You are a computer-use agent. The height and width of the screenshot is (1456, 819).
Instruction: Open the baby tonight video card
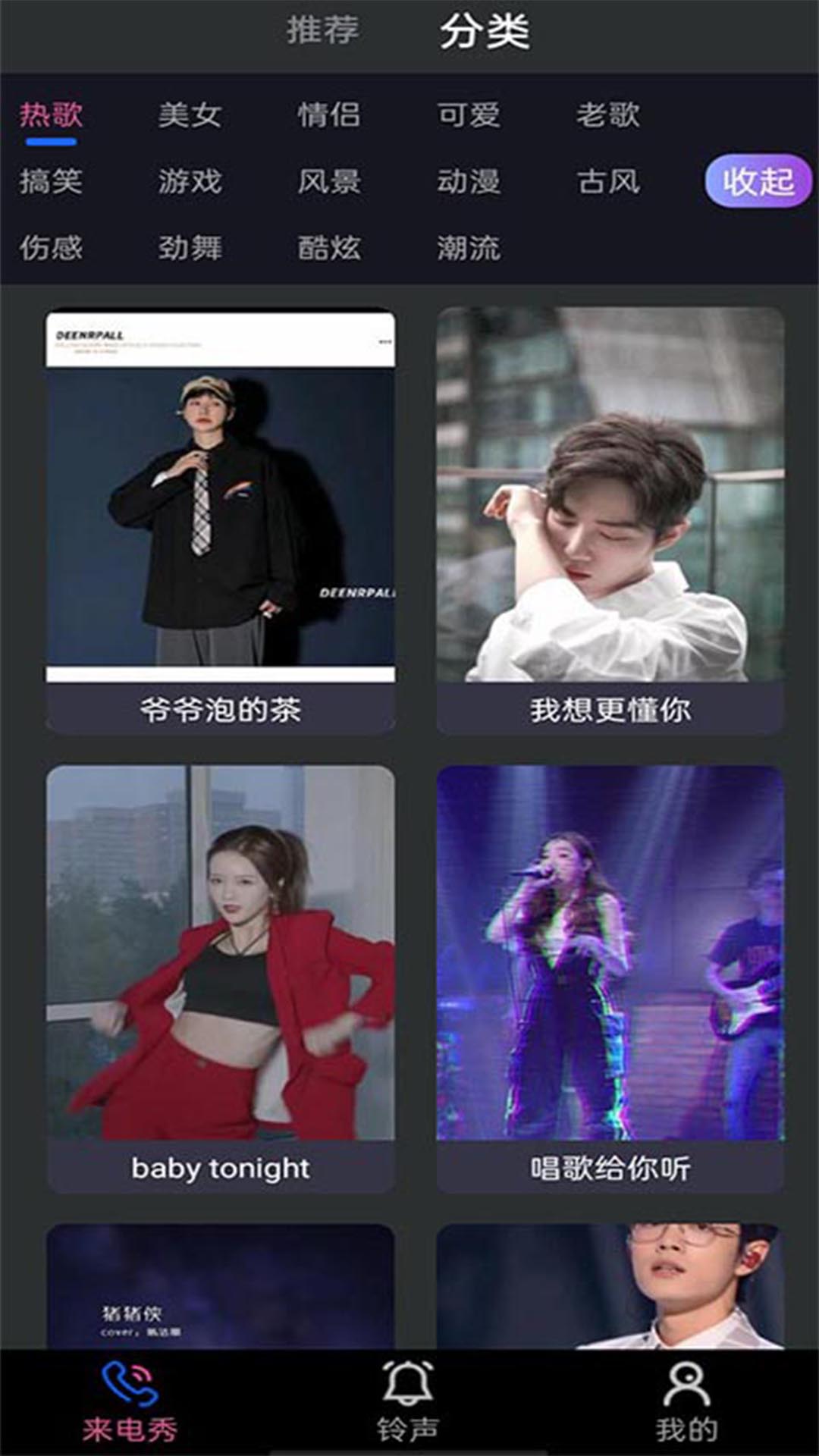[x=220, y=978]
